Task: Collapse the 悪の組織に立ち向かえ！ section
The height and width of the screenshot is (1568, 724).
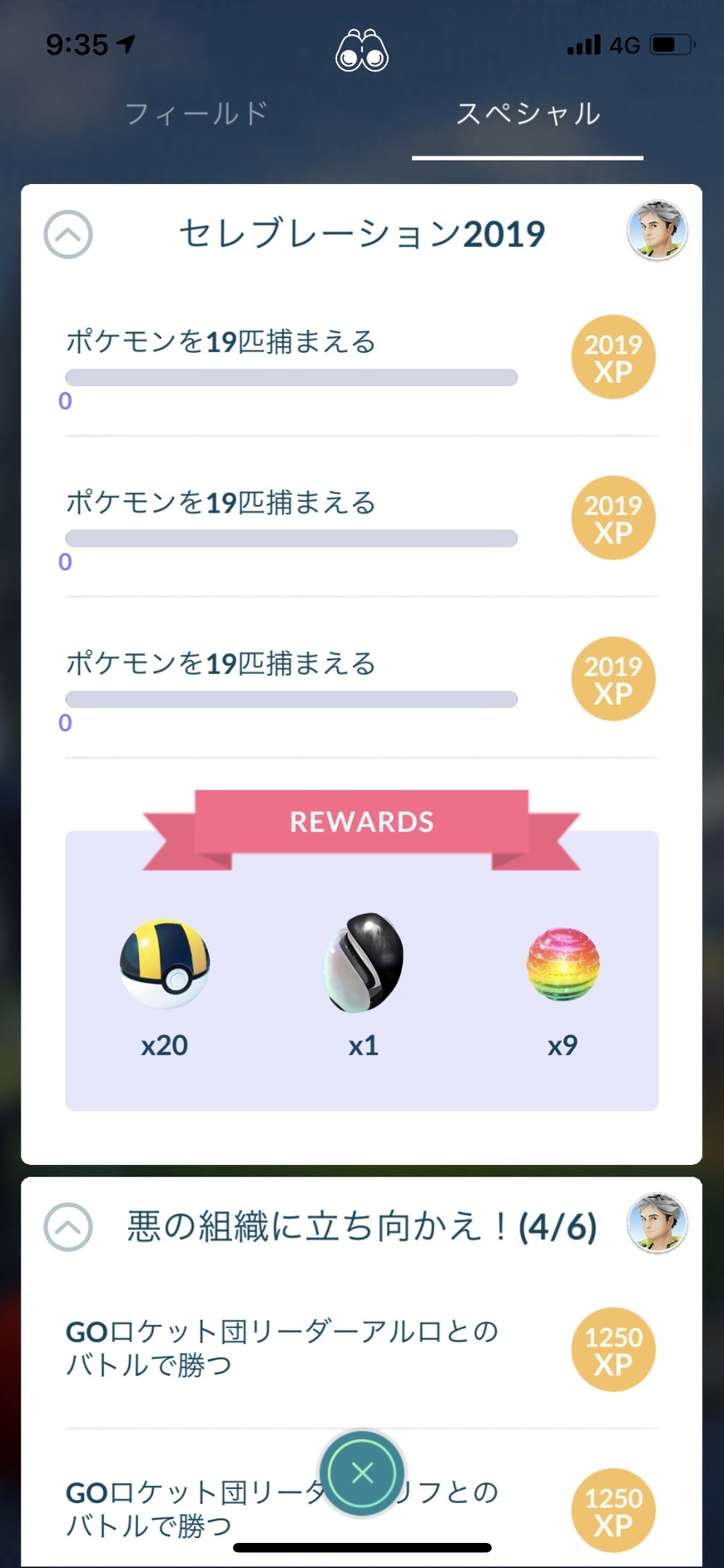Action: [x=68, y=1227]
